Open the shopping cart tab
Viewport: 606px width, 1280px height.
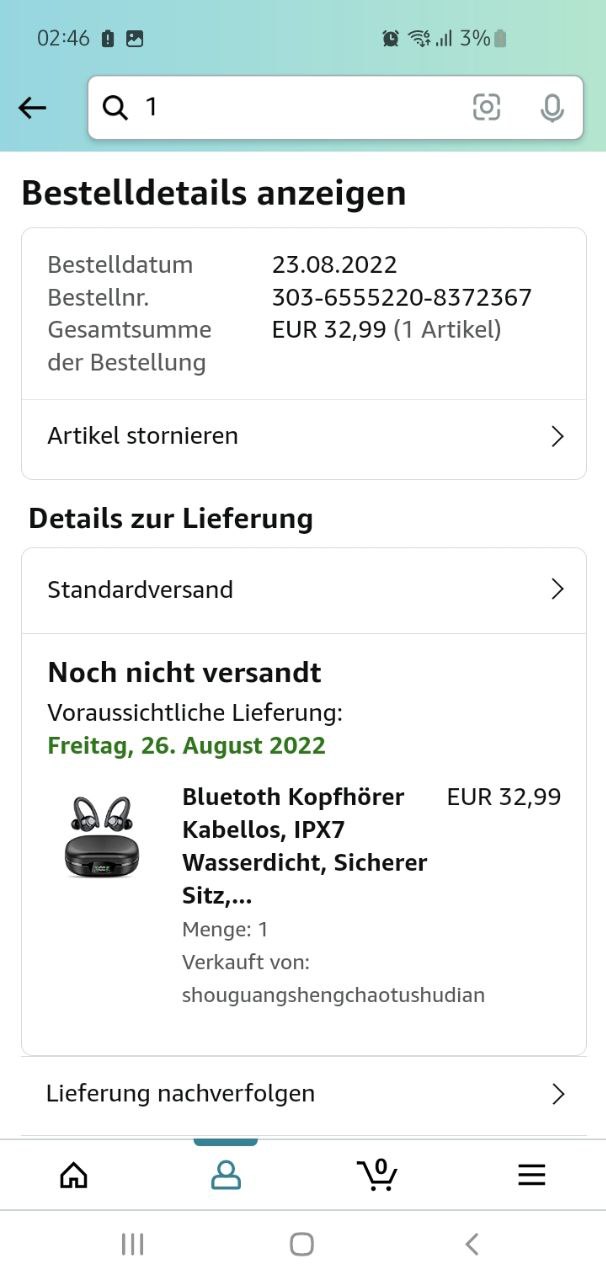click(377, 1174)
